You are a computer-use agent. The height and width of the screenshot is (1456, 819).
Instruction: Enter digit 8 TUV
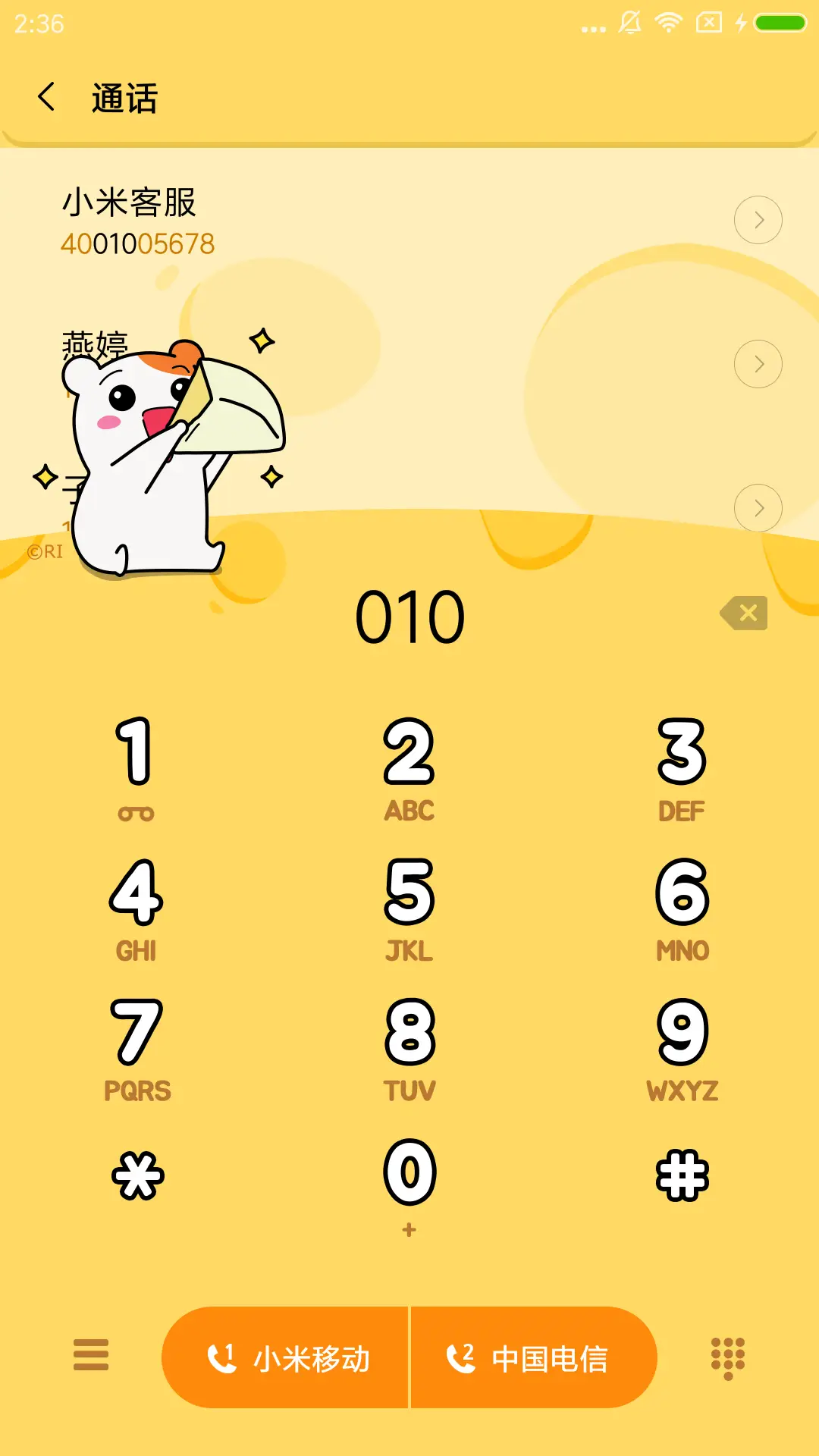[x=409, y=1048]
